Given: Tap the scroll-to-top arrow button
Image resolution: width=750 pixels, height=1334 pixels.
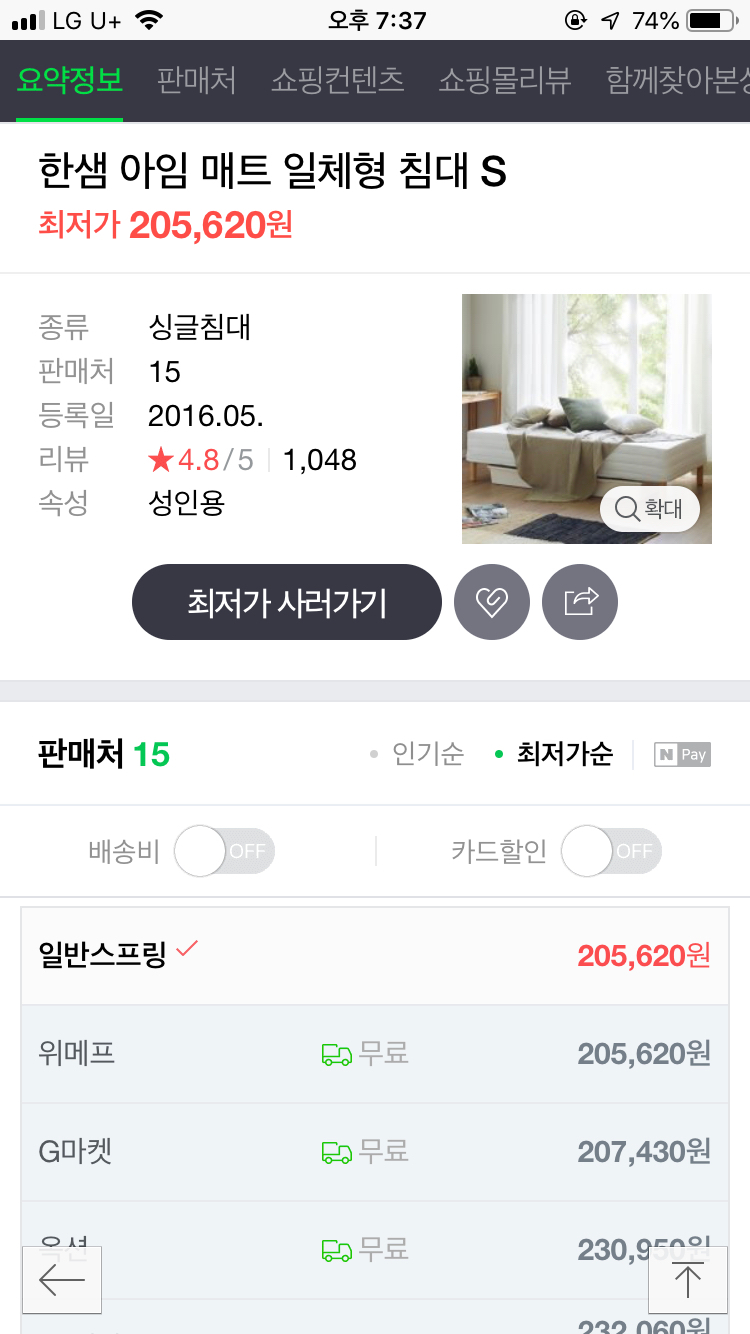Looking at the screenshot, I should pyautogui.click(x=688, y=1279).
